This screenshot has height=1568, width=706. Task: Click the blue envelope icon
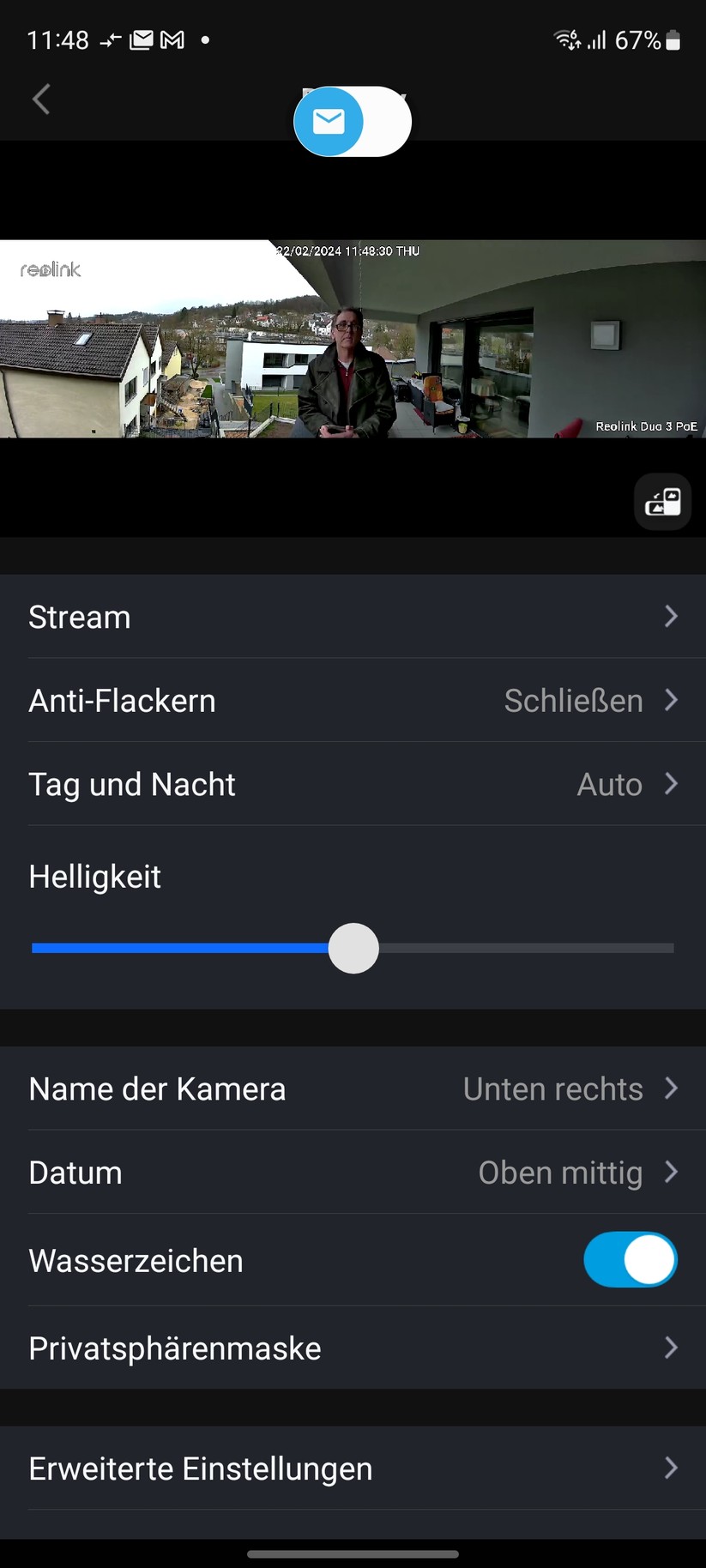[329, 122]
